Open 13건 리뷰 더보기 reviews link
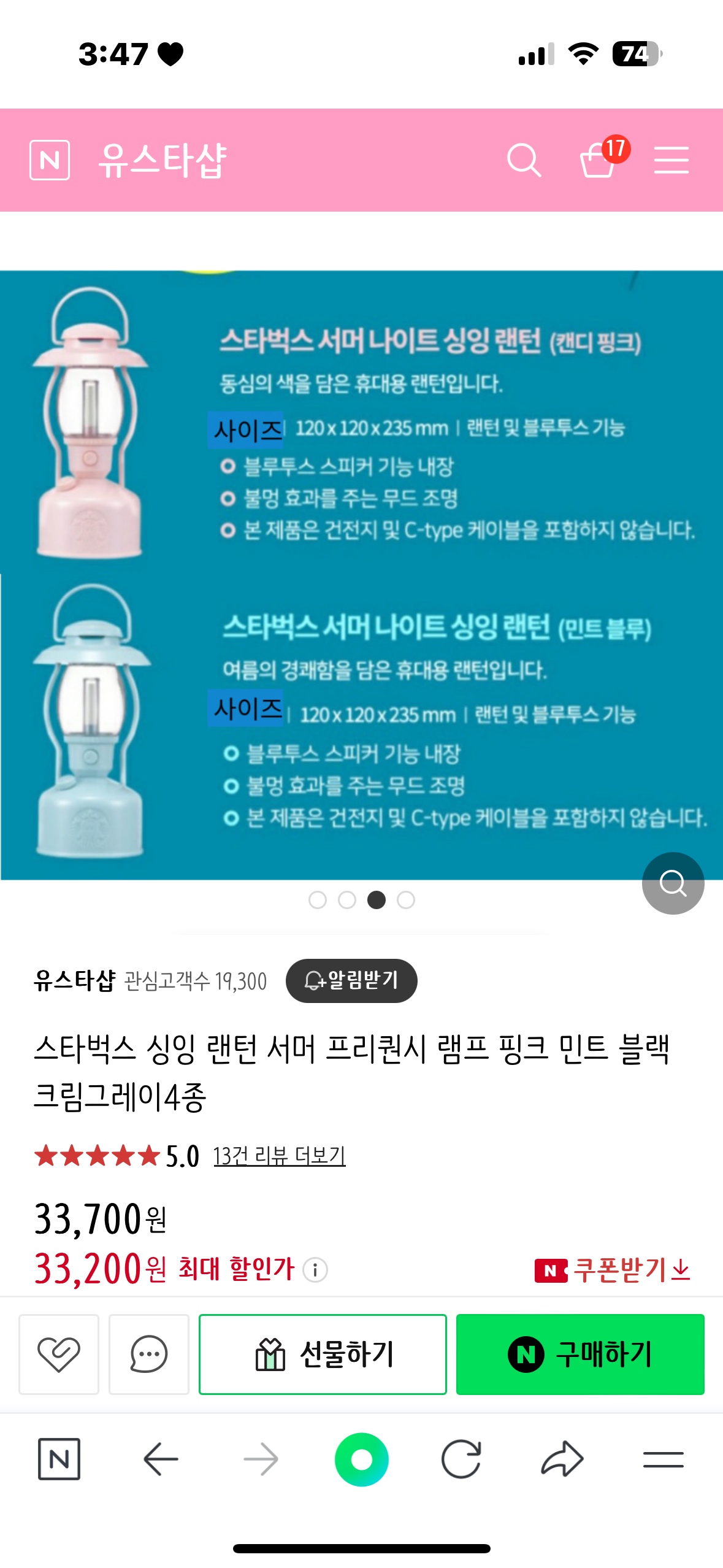This screenshot has height=1568, width=723. click(280, 1156)
